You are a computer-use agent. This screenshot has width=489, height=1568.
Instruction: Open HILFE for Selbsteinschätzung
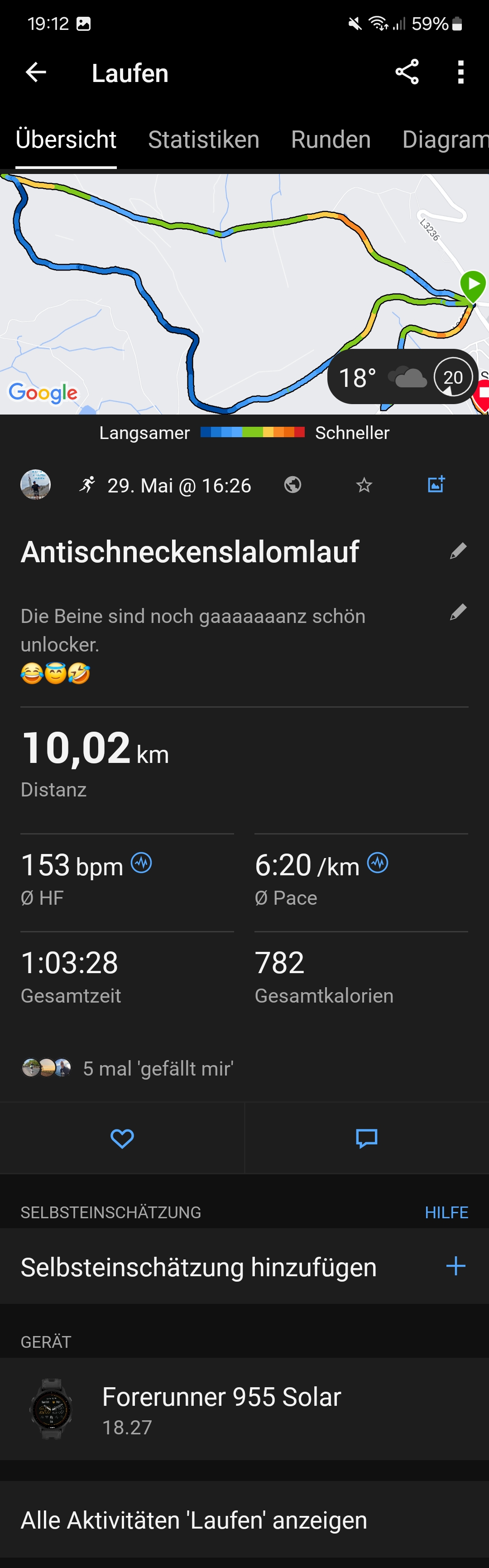pyautogui.click(x=446, y=1212)
